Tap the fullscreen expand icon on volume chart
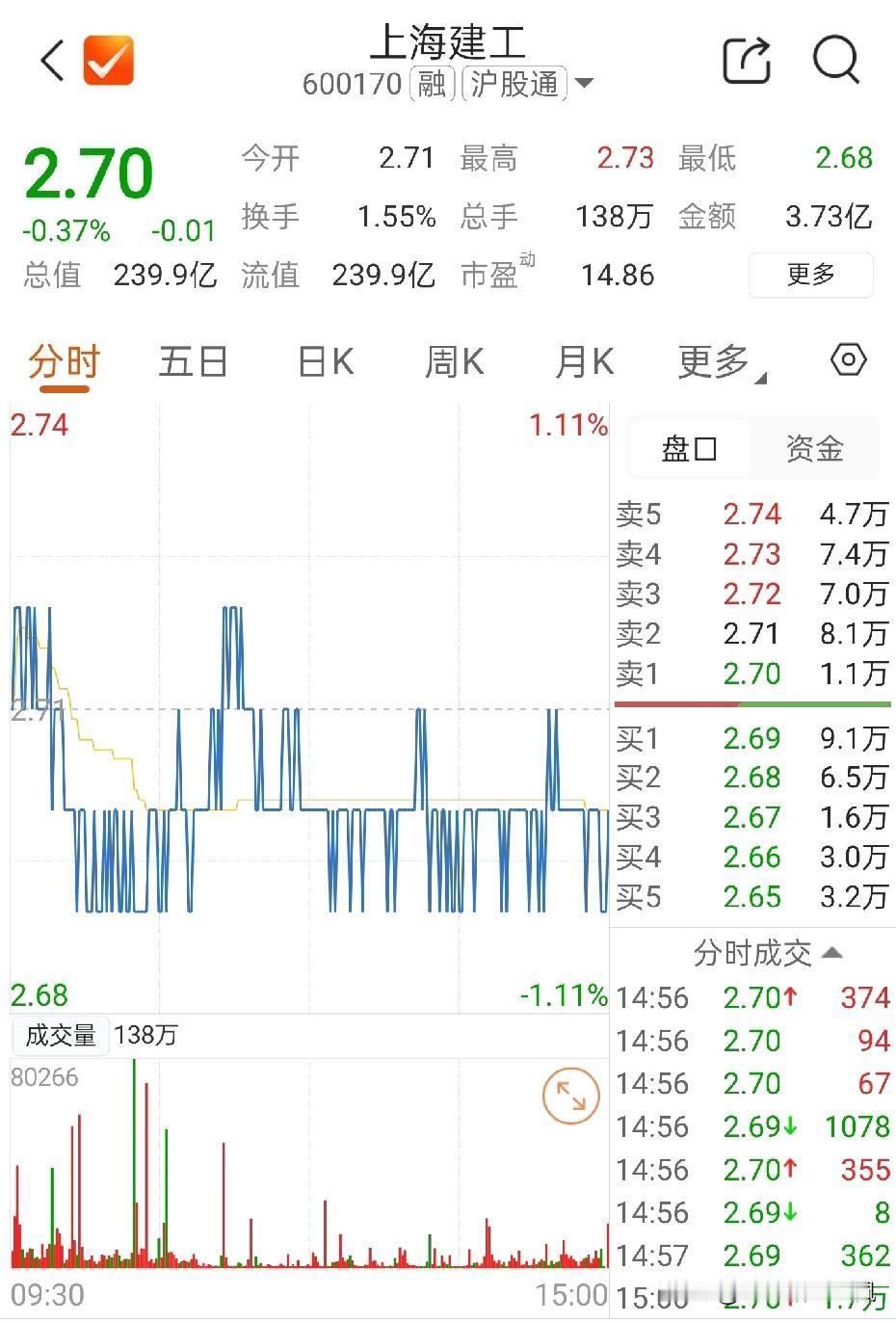 tap(570, 1097)
